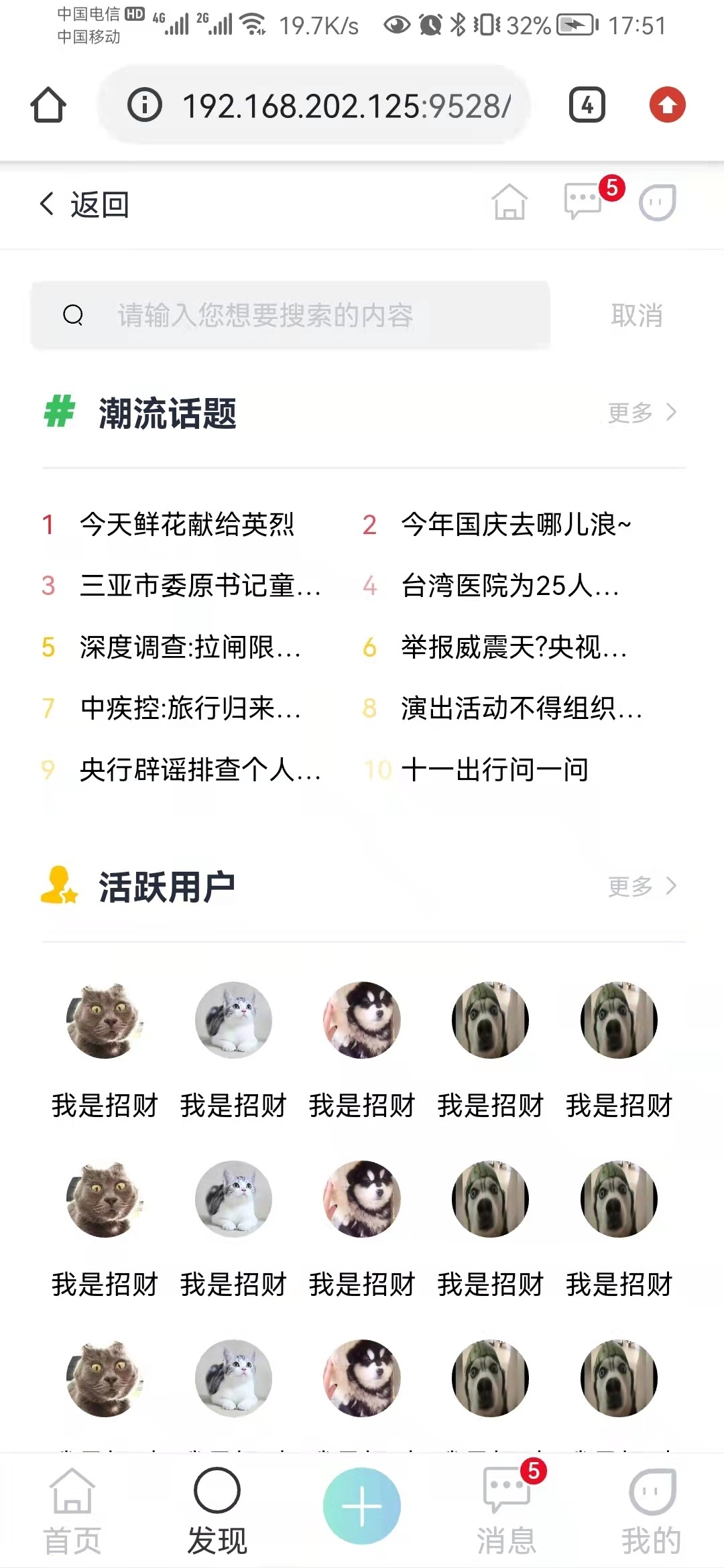The height and width of the screenshot is (1568, 724).
Task: Create a new post with the plus button
Action: (x=362, y=1506)
